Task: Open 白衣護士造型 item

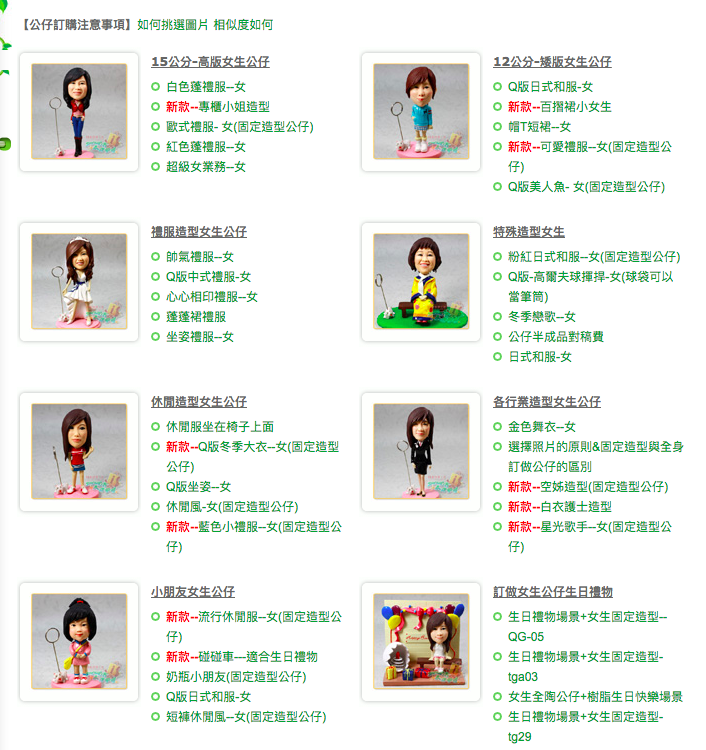Action: click(573, 507)
